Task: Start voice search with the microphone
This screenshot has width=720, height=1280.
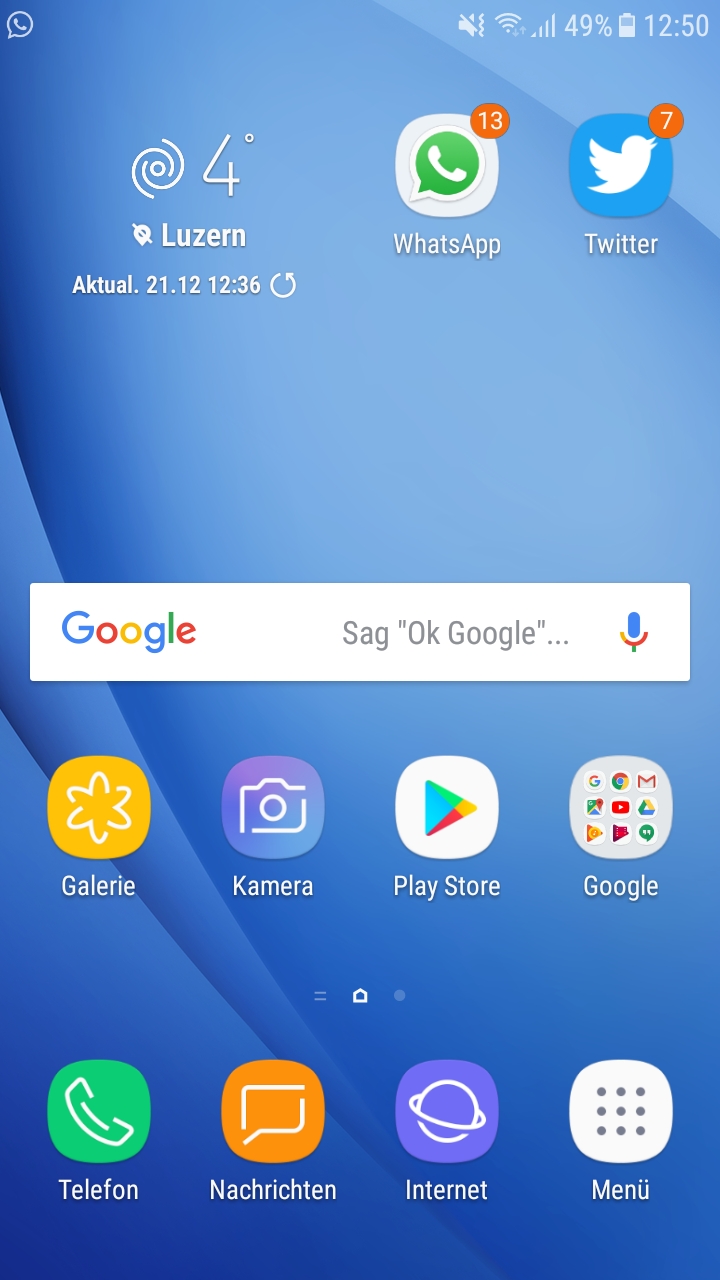Action: pos(634,632)
